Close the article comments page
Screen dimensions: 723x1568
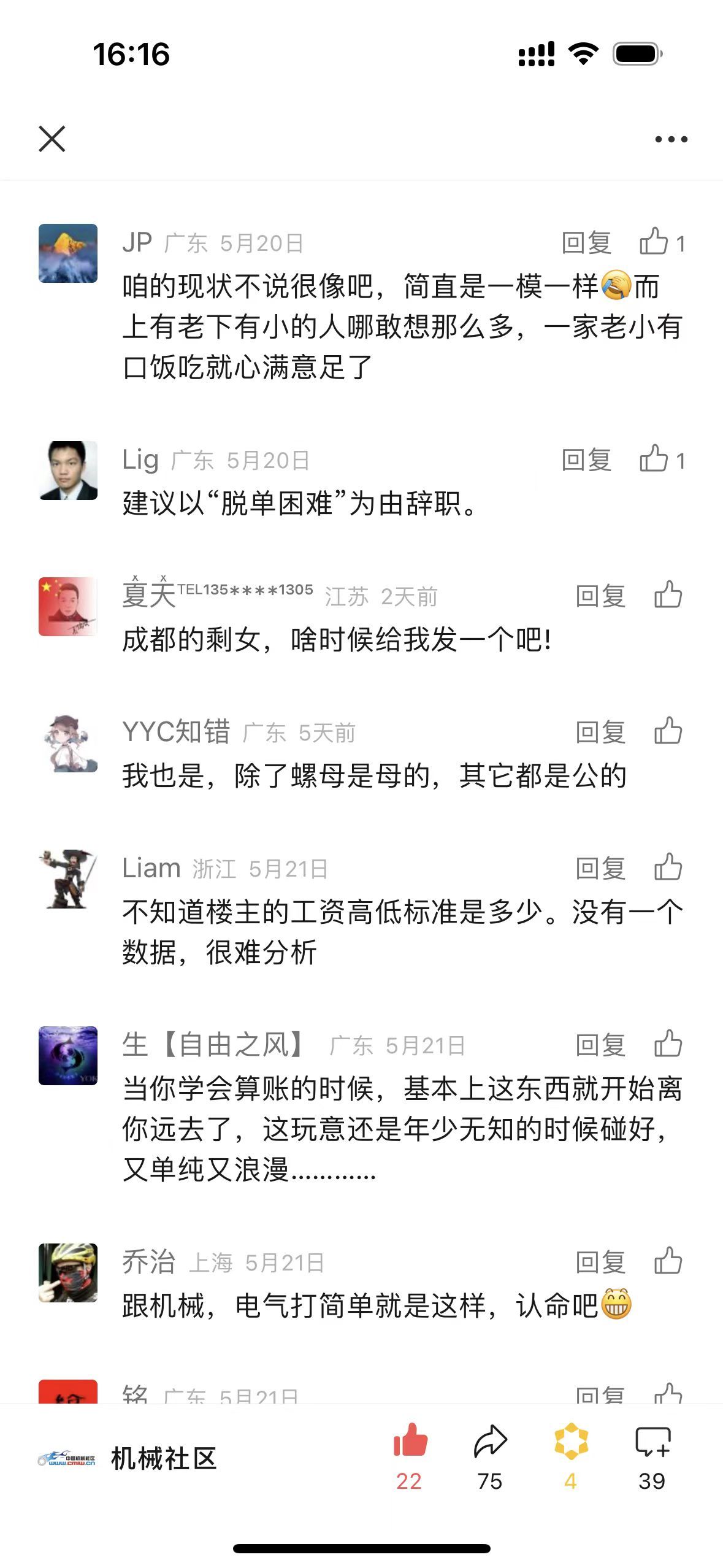(52, 139)
